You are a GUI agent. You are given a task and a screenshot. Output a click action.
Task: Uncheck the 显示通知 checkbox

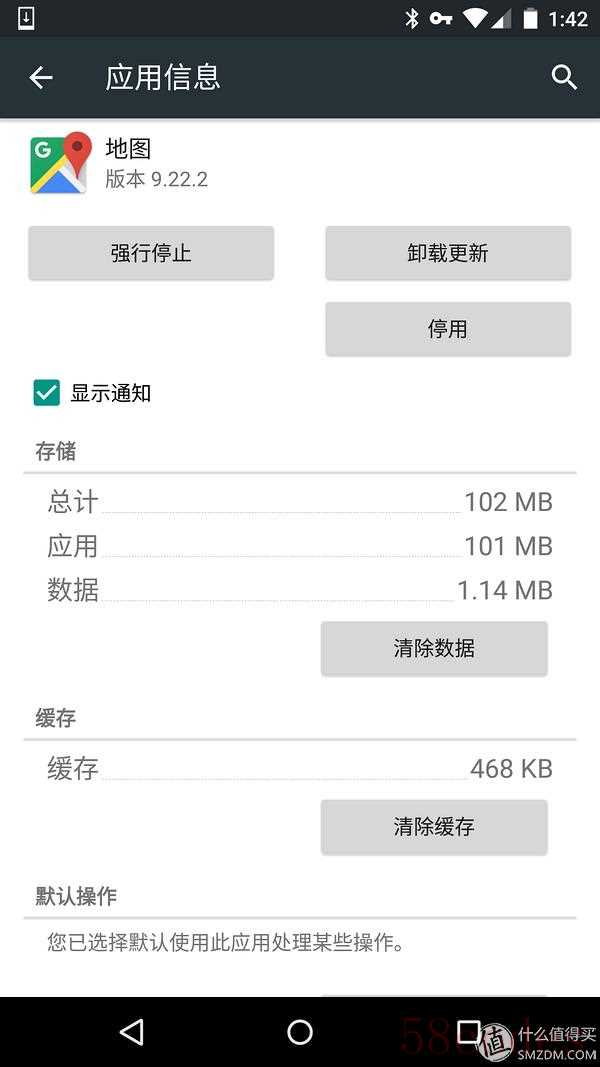47,393
